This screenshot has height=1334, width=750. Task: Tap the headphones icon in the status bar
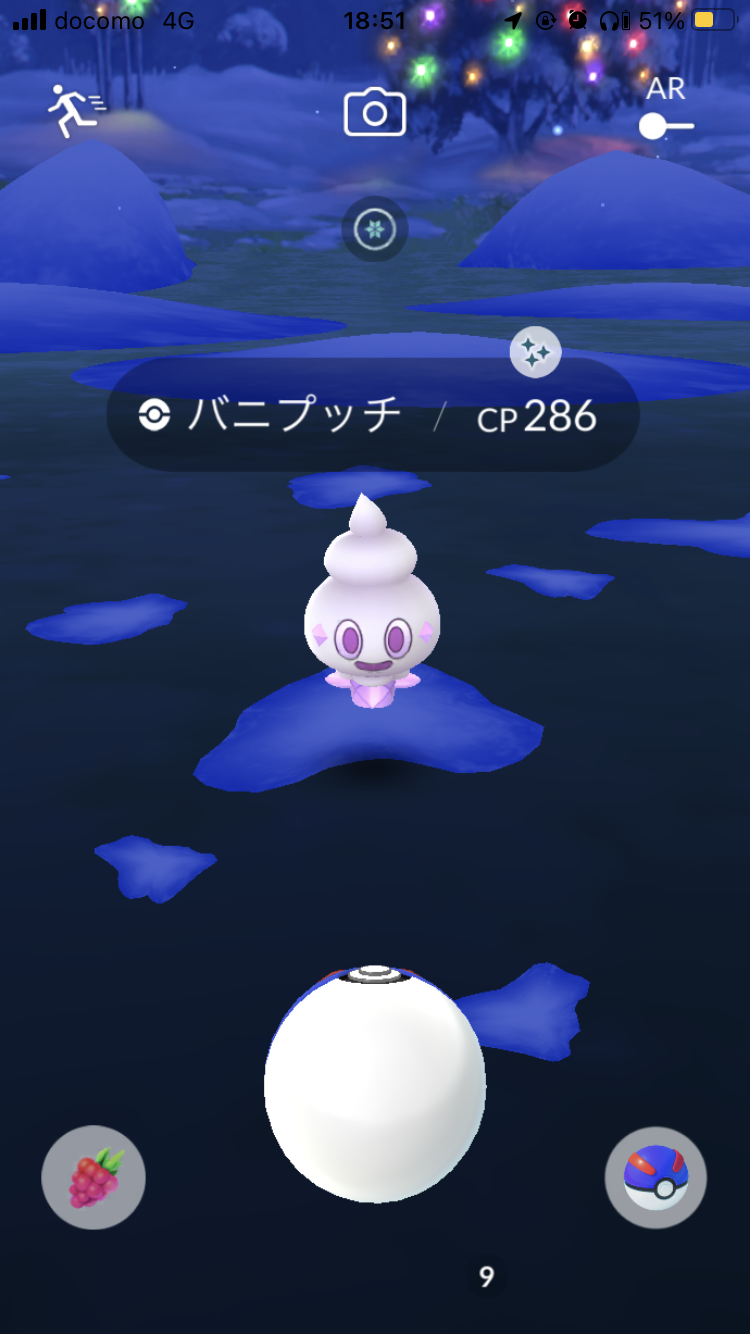pyautogui.click(x=610, y=18)
